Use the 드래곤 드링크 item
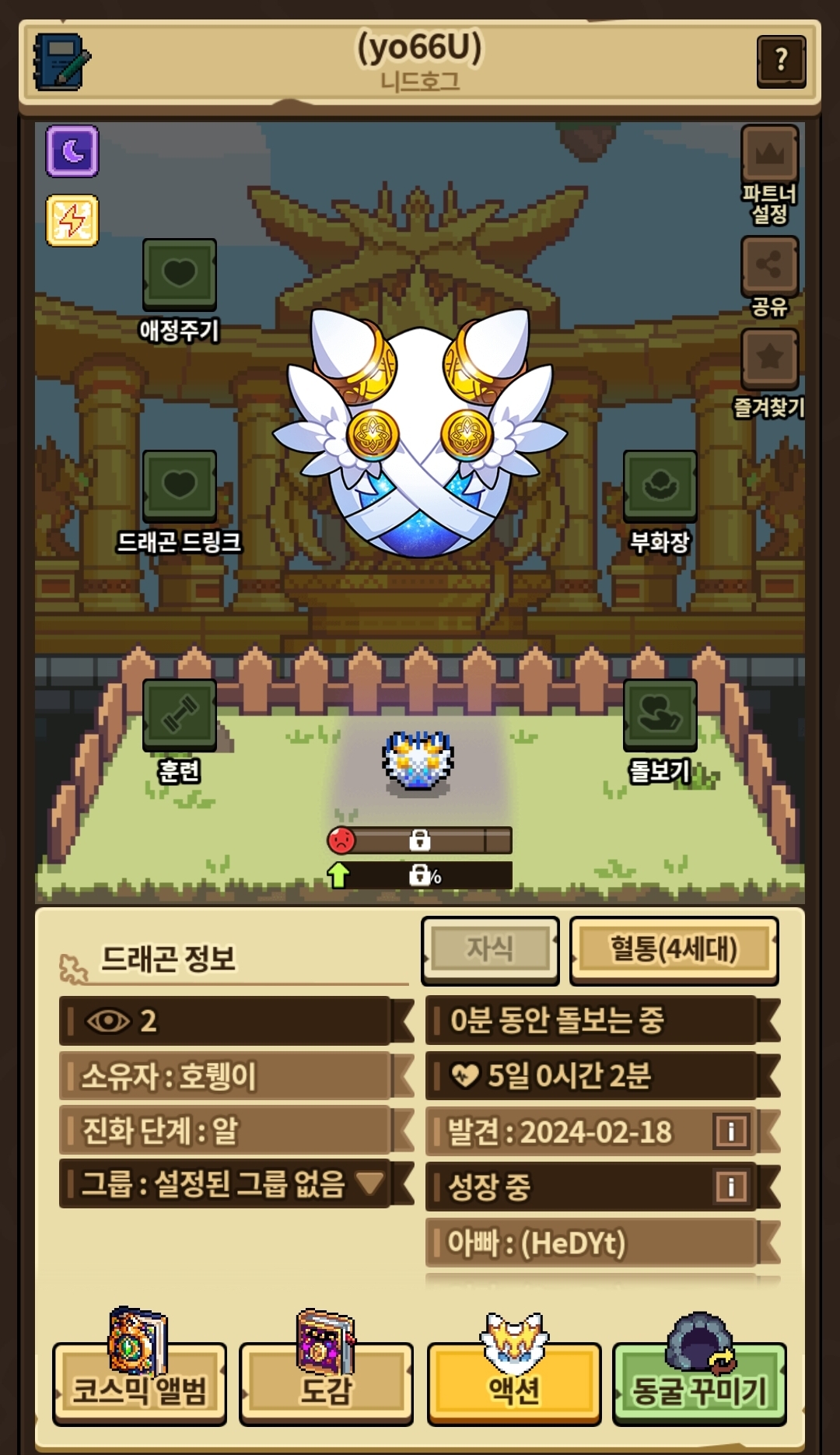Viewport: 840px width, 1455px height. coord(179,486)
